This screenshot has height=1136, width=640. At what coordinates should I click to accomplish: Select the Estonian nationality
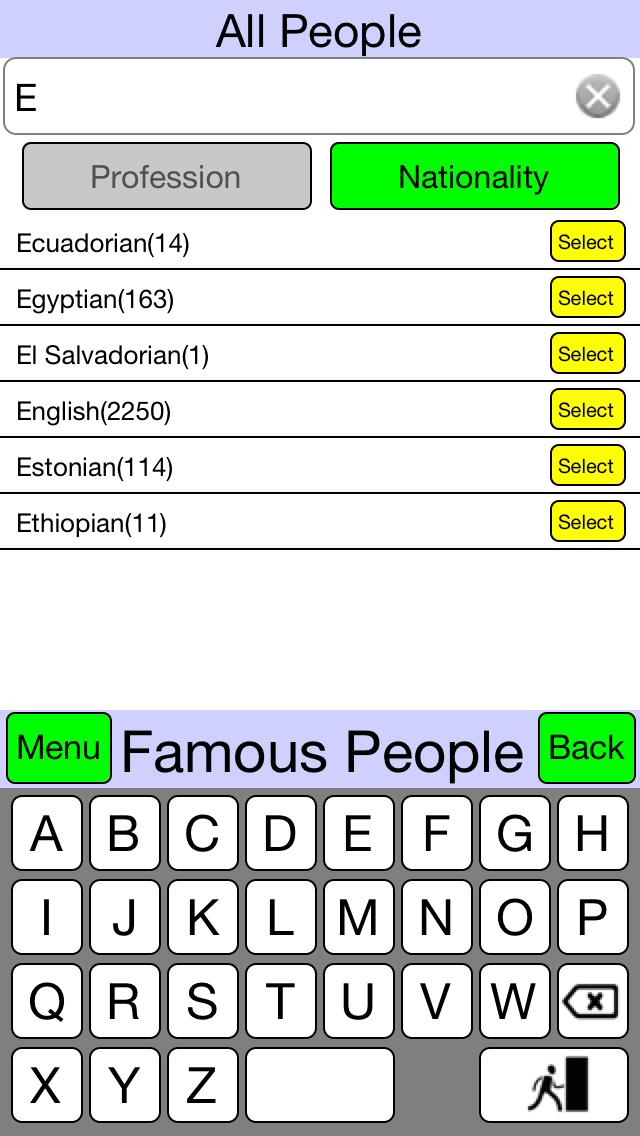(x=587, y=466)
